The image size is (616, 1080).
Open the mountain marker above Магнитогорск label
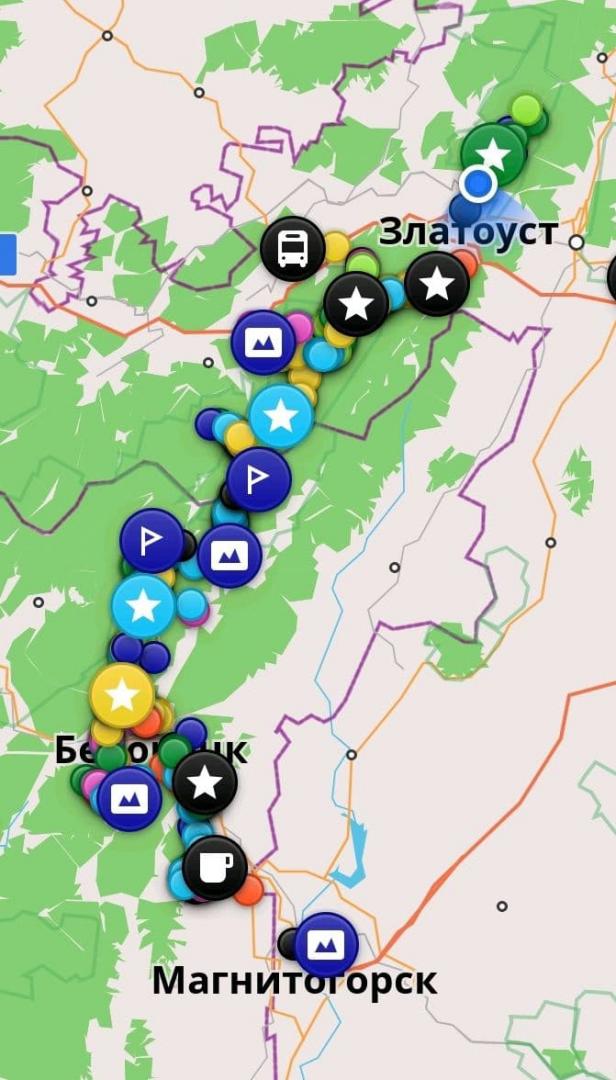[x=326, y=946]
